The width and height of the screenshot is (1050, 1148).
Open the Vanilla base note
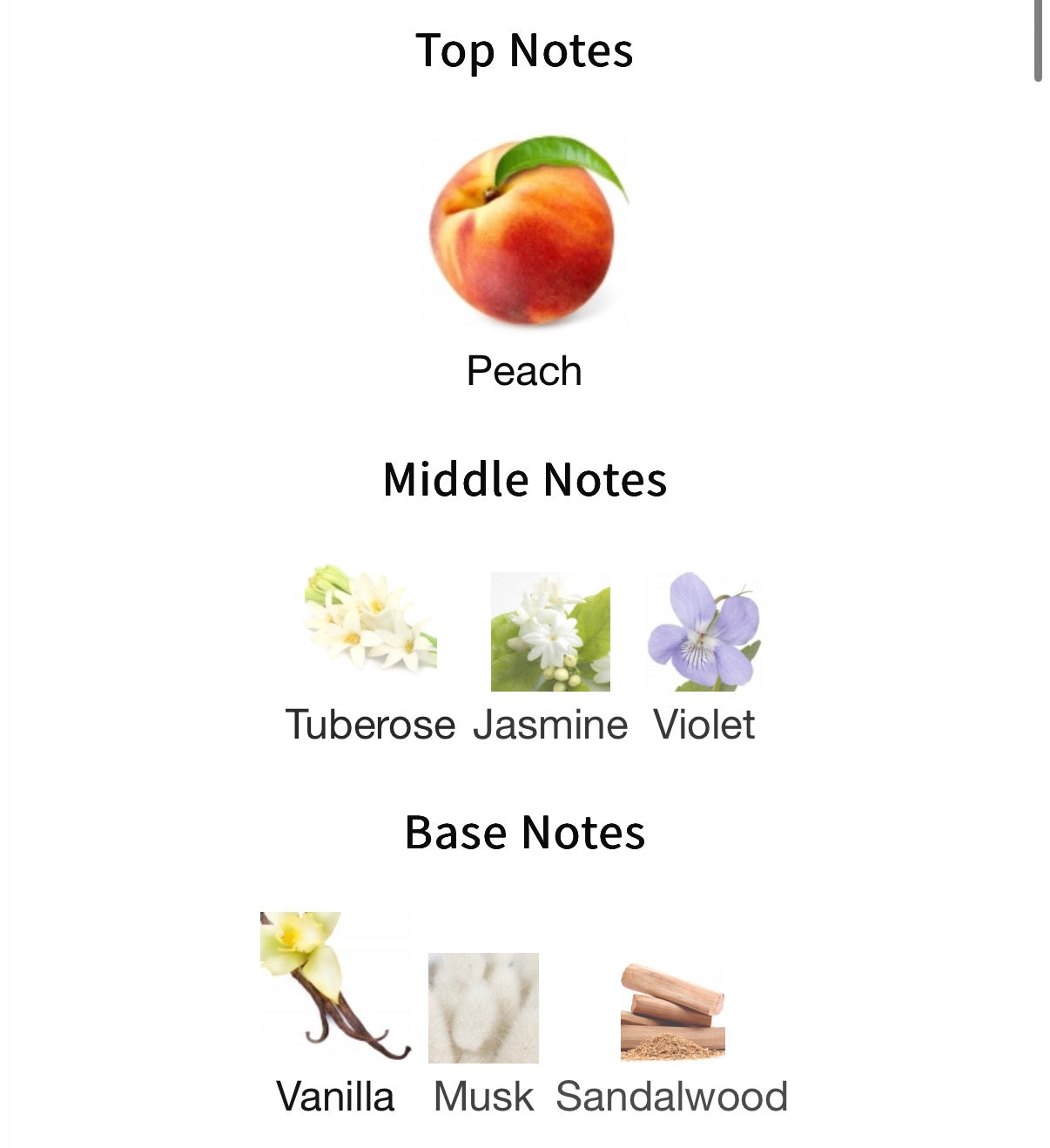(335, 985)
